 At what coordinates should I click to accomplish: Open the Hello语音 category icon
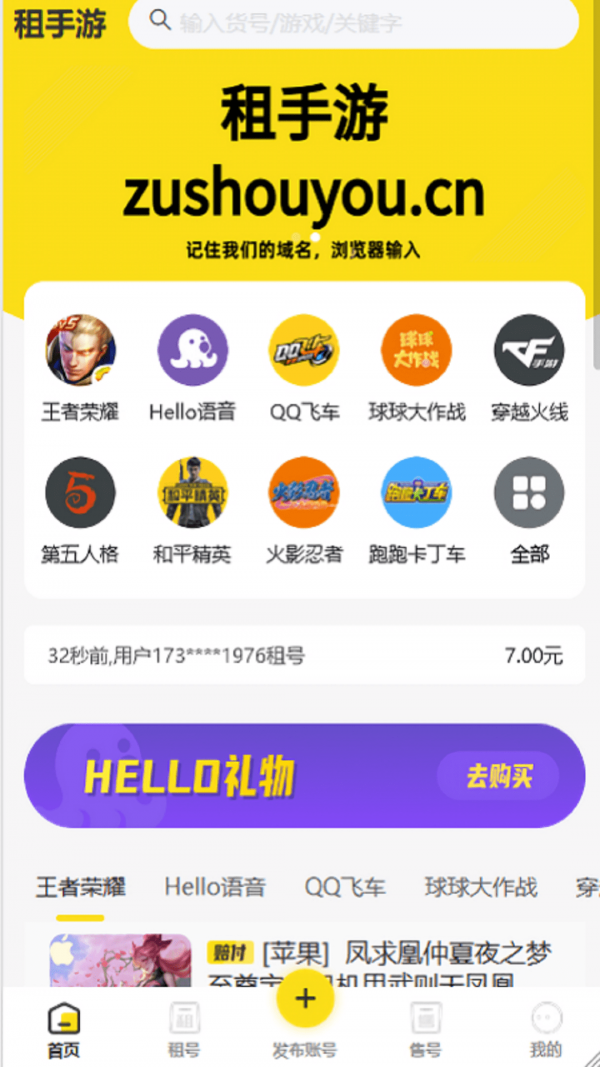(x=192, y=350)
